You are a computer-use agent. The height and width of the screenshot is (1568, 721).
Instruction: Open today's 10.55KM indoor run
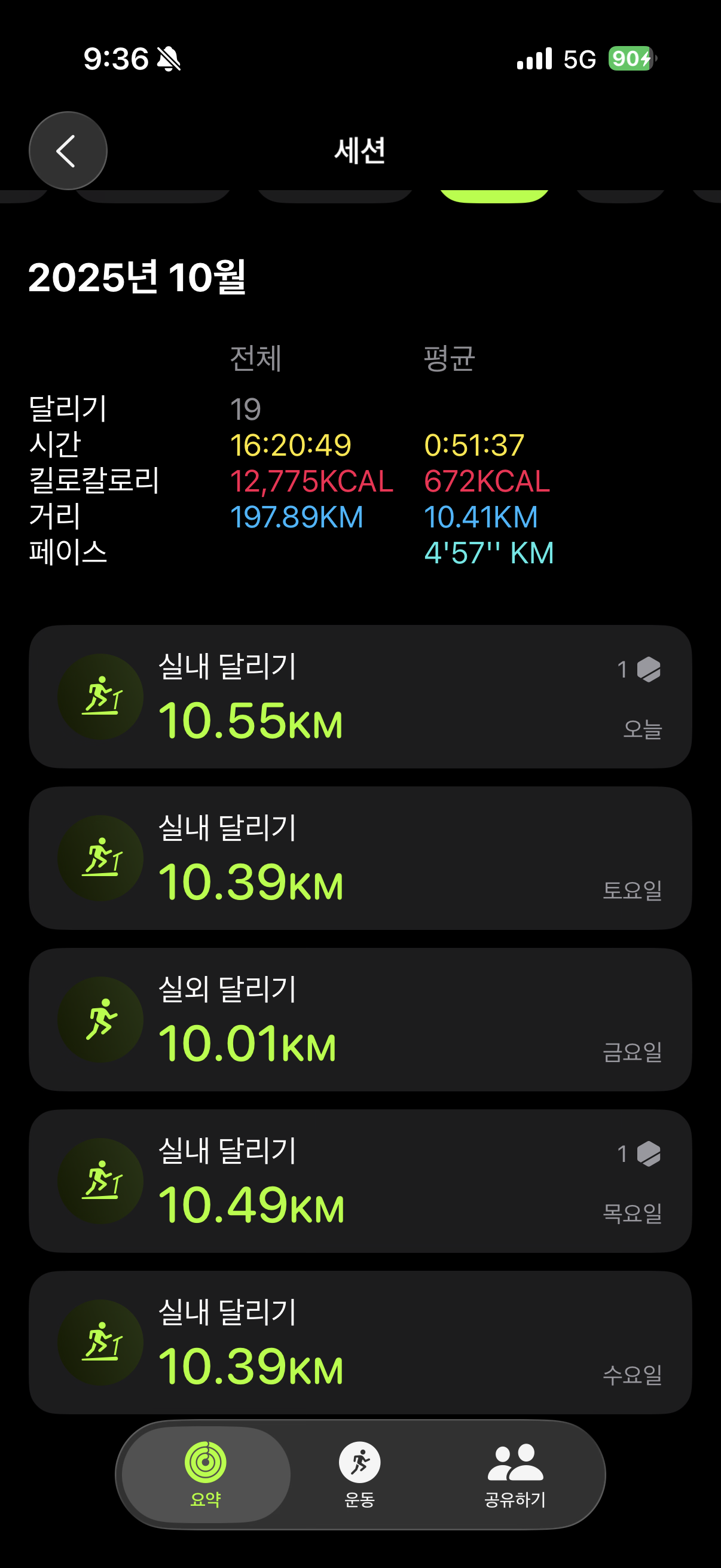click(x=360, y=696)
